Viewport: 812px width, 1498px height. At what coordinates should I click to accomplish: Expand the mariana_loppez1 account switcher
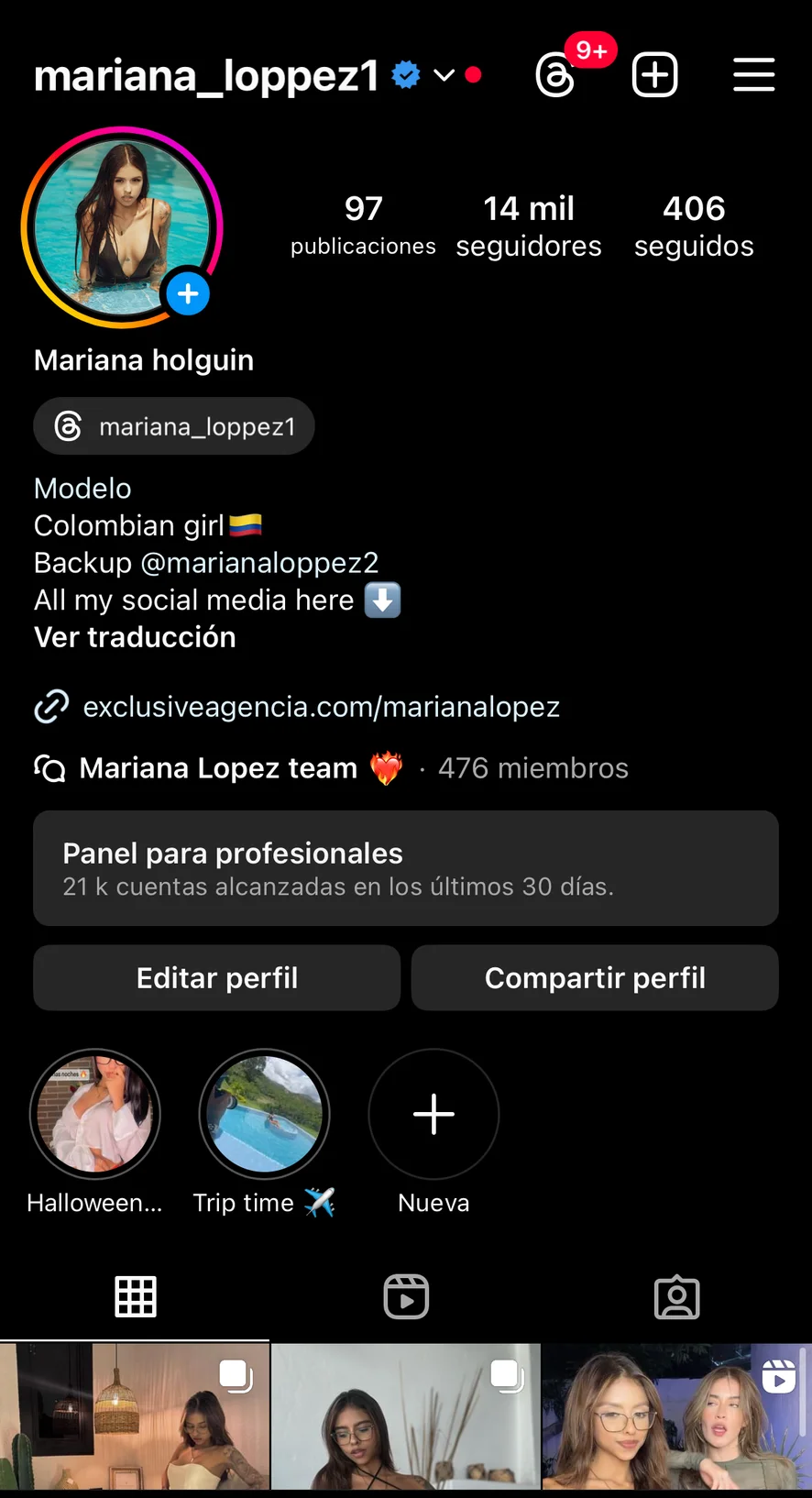(444, 75)
